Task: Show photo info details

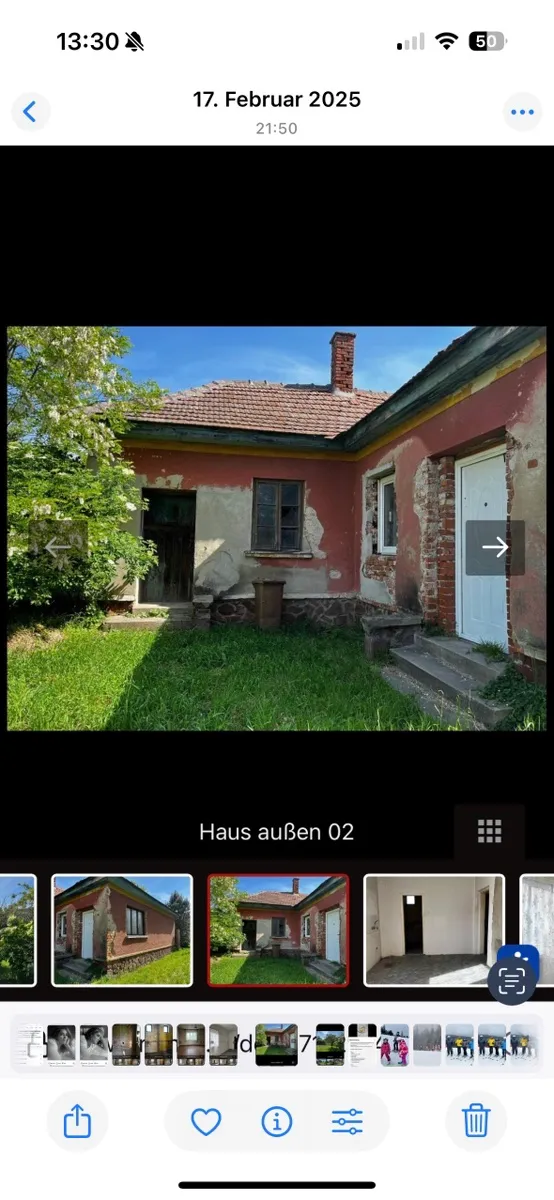Action: click(276, 1122)
